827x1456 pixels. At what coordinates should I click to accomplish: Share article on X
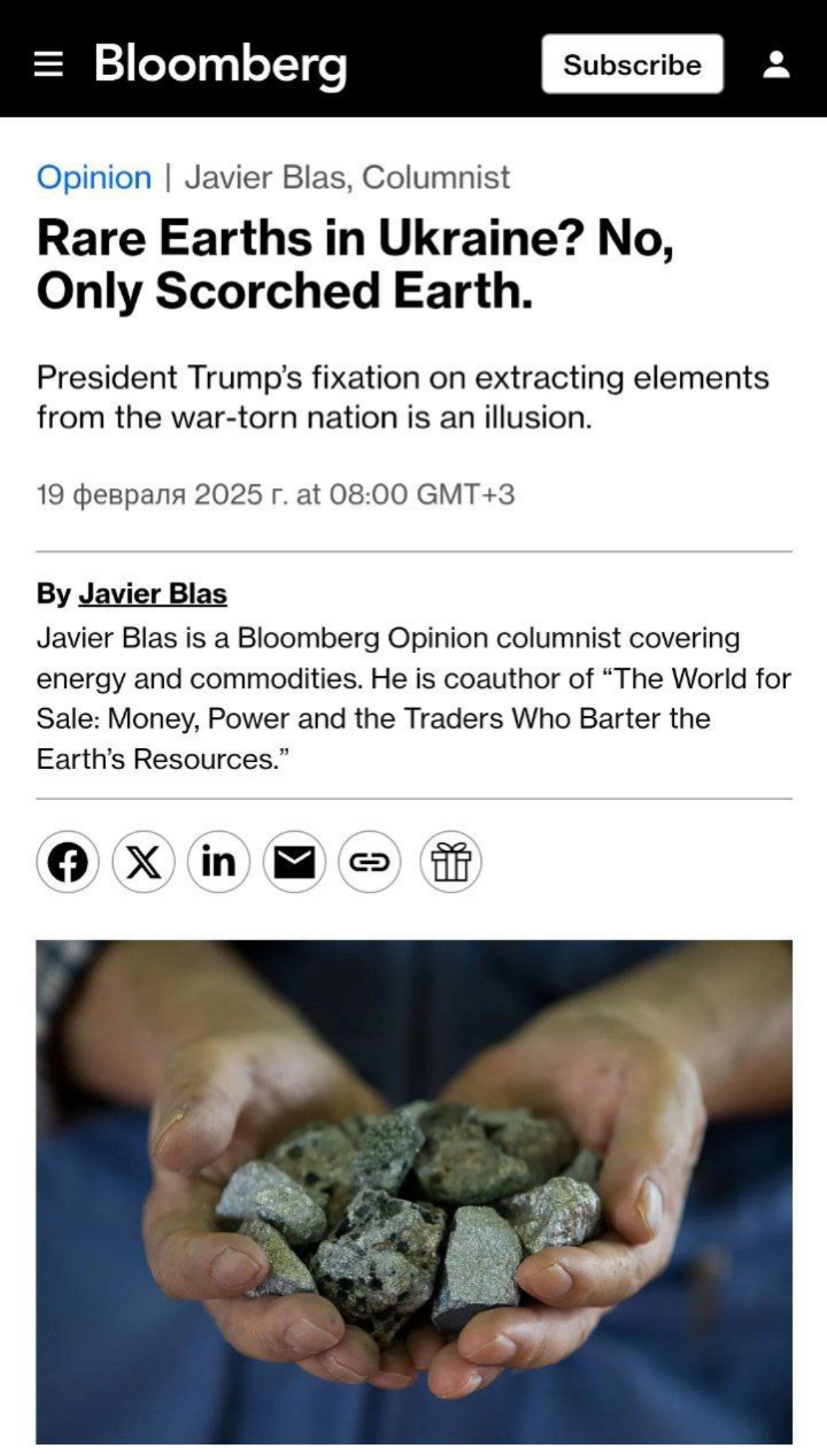pos(143,862)
